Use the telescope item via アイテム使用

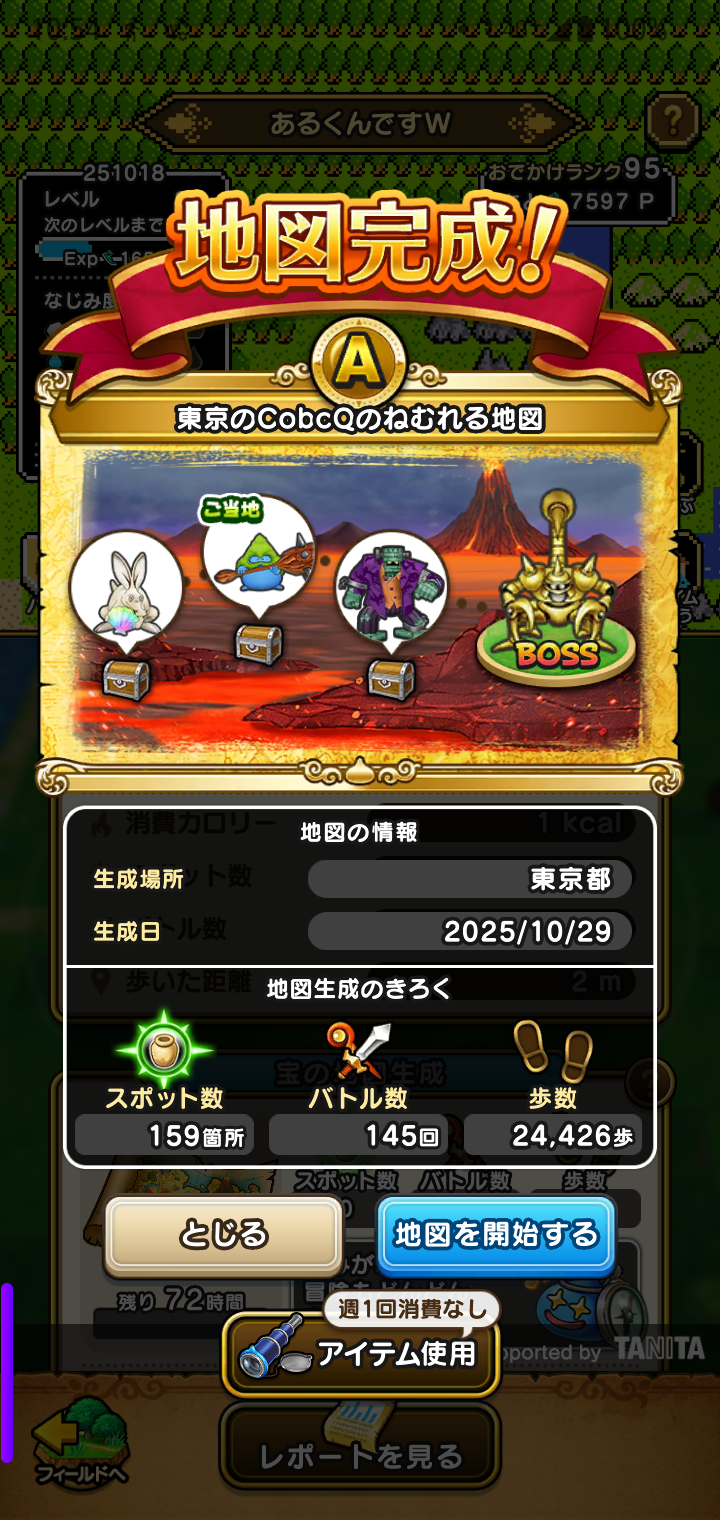pyautogui.click(x=360, y=1354)
